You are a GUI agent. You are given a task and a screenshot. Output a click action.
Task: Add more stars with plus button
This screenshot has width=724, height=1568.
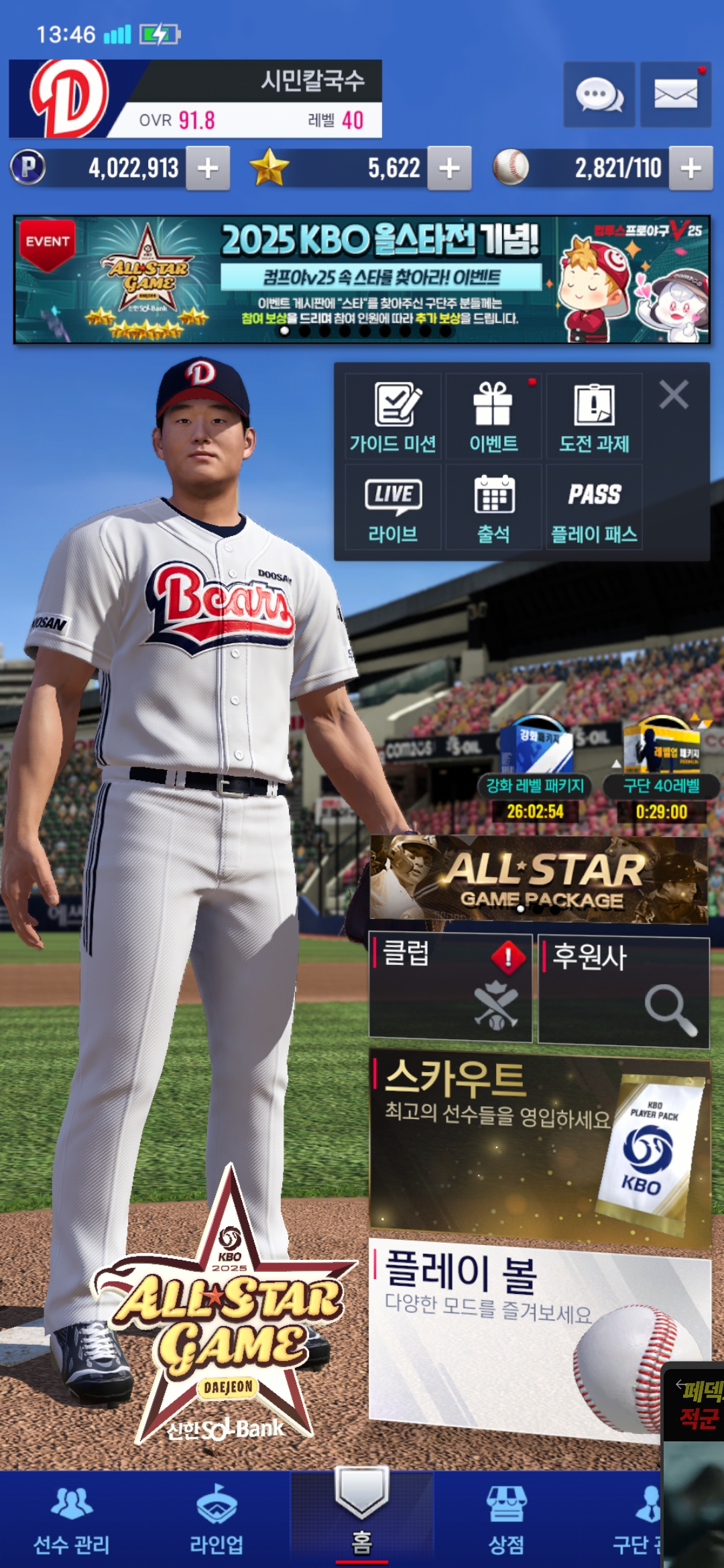449,168
